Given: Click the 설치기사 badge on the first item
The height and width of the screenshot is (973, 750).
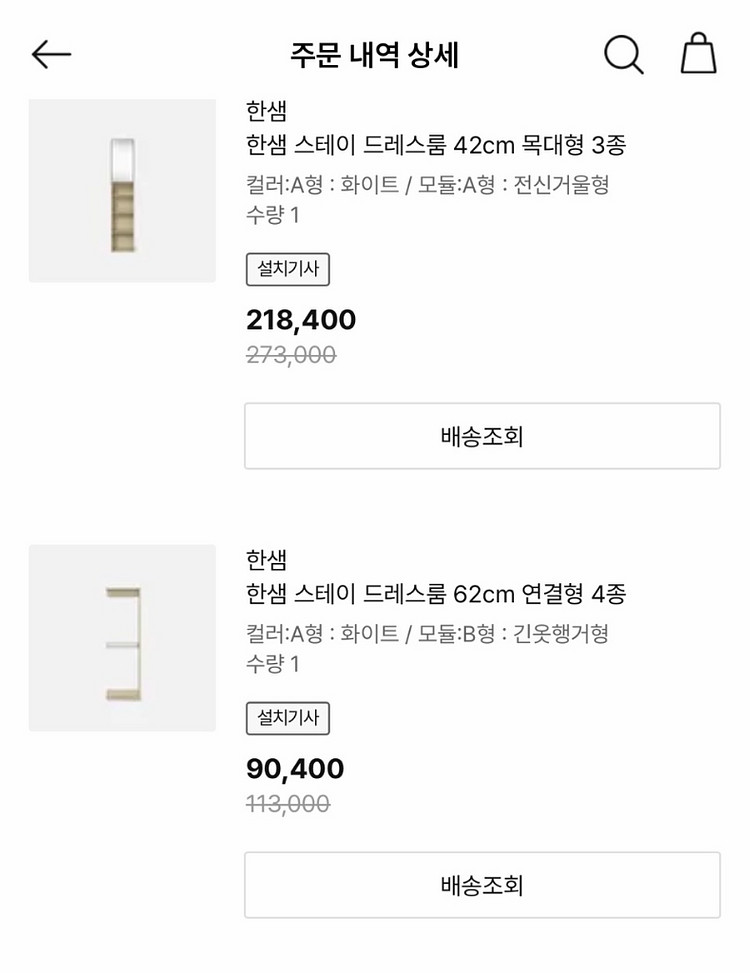Looking at the screenshot, I should (x=287, y=269).
